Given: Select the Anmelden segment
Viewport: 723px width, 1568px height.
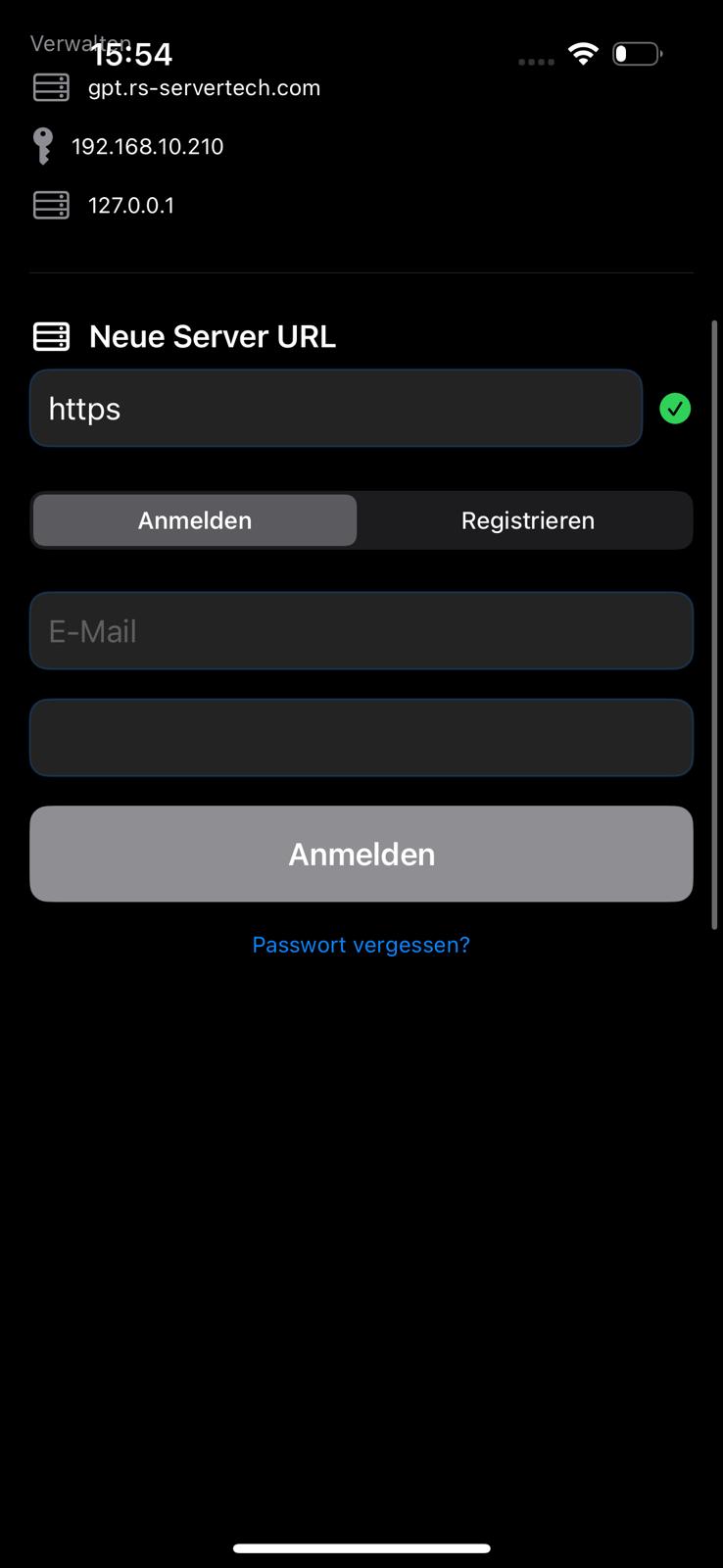Looking at the screenshot, I should click(194, 520).
